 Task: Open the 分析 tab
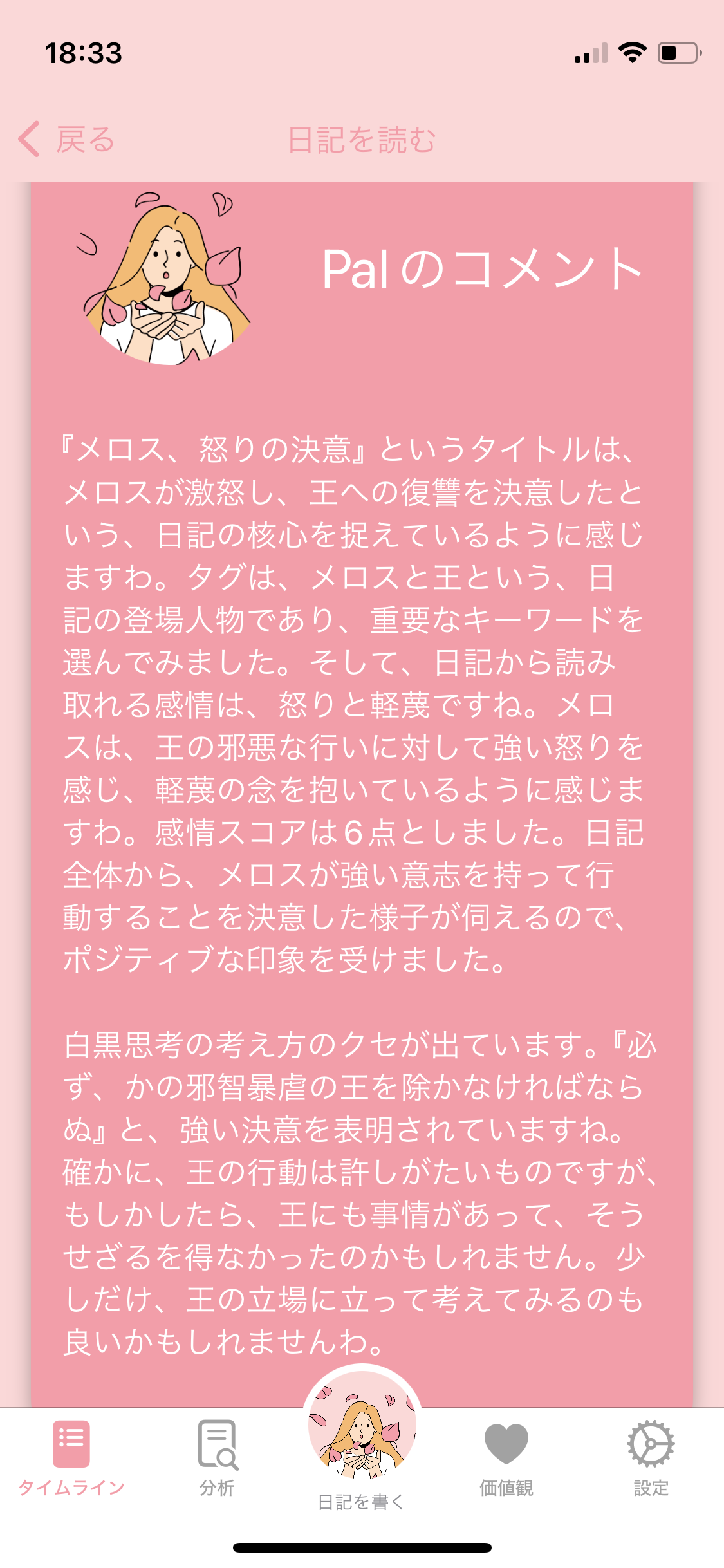(217, 1459)
